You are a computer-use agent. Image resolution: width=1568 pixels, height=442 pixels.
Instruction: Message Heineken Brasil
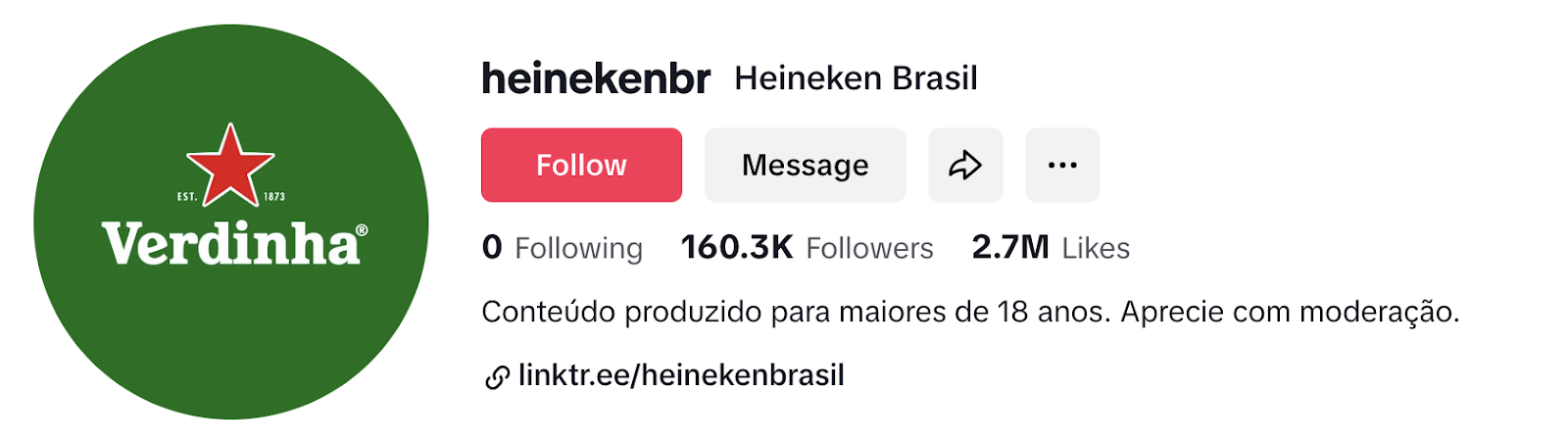click(805, 165)
